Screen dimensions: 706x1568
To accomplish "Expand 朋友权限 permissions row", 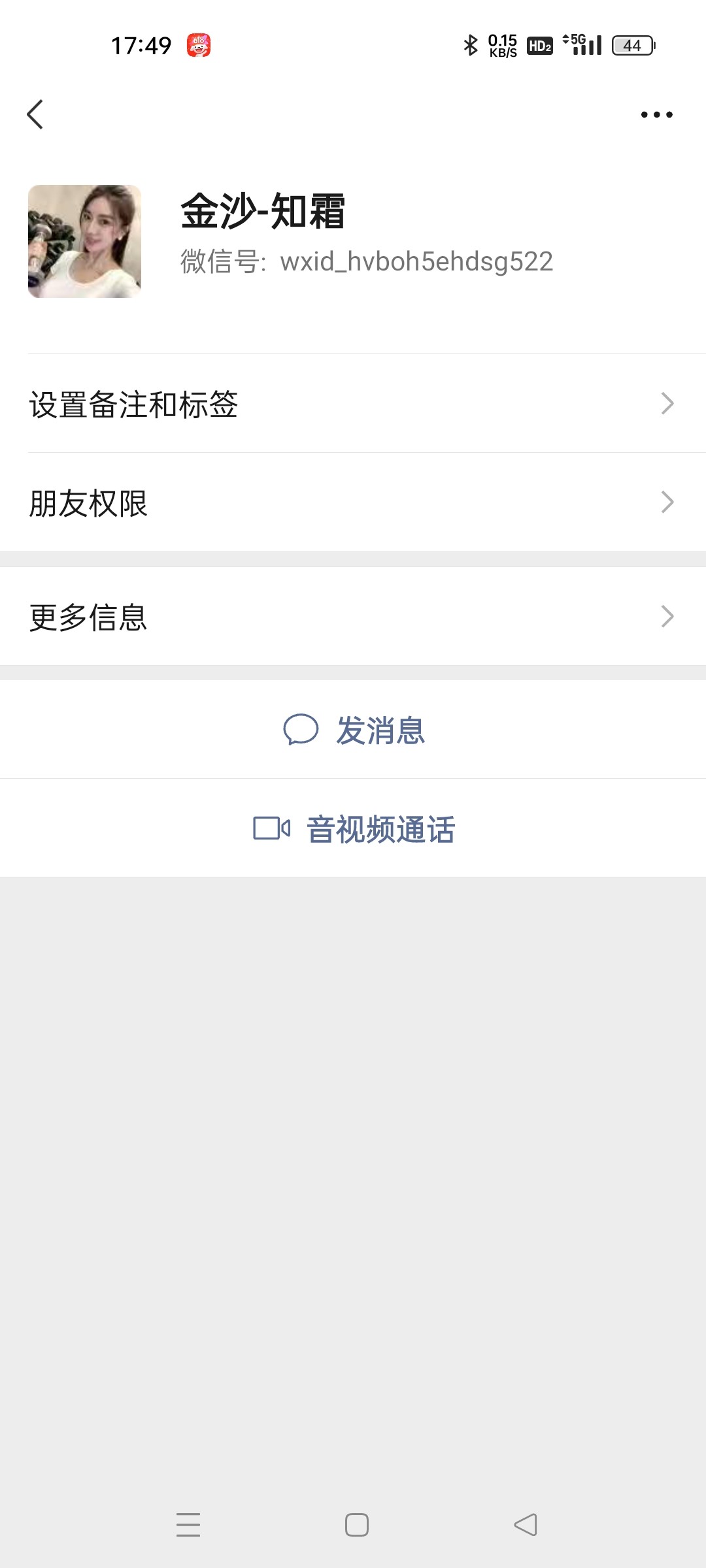I will pos(353,502).
